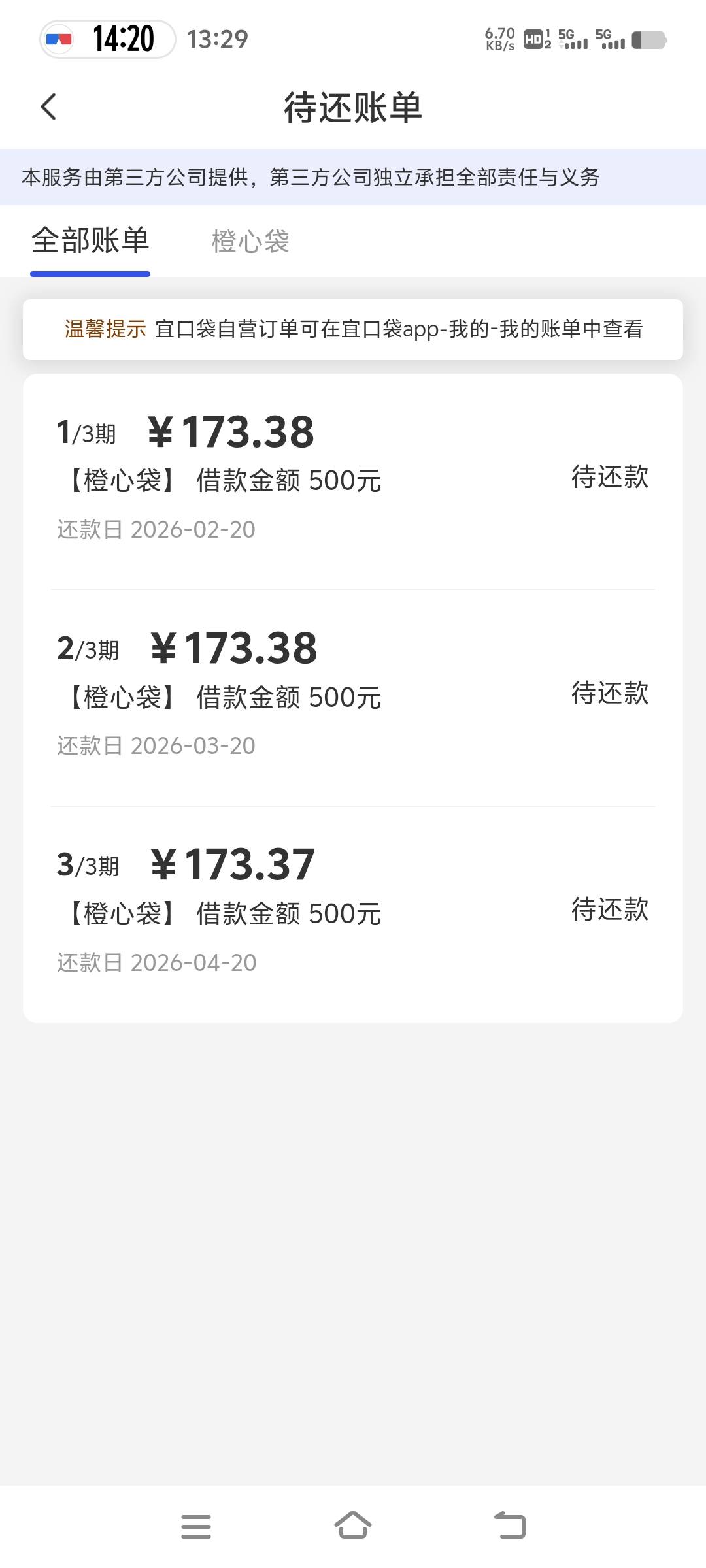Viewport: 706px width, 1568px height.
Task: Open the 2/3期 bill due 2026-03-20
Action: coord(353,696)
